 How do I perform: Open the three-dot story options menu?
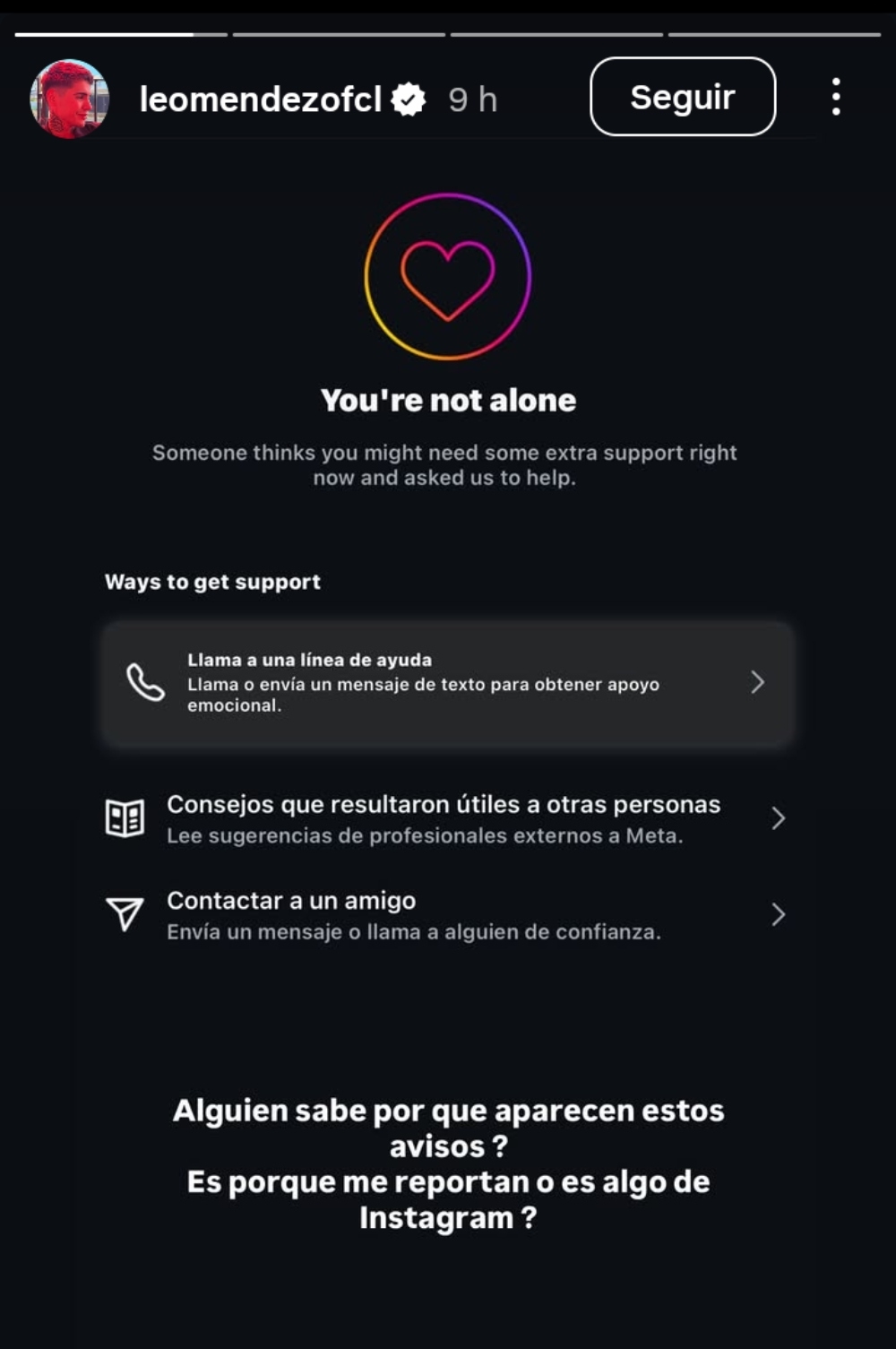835,97
